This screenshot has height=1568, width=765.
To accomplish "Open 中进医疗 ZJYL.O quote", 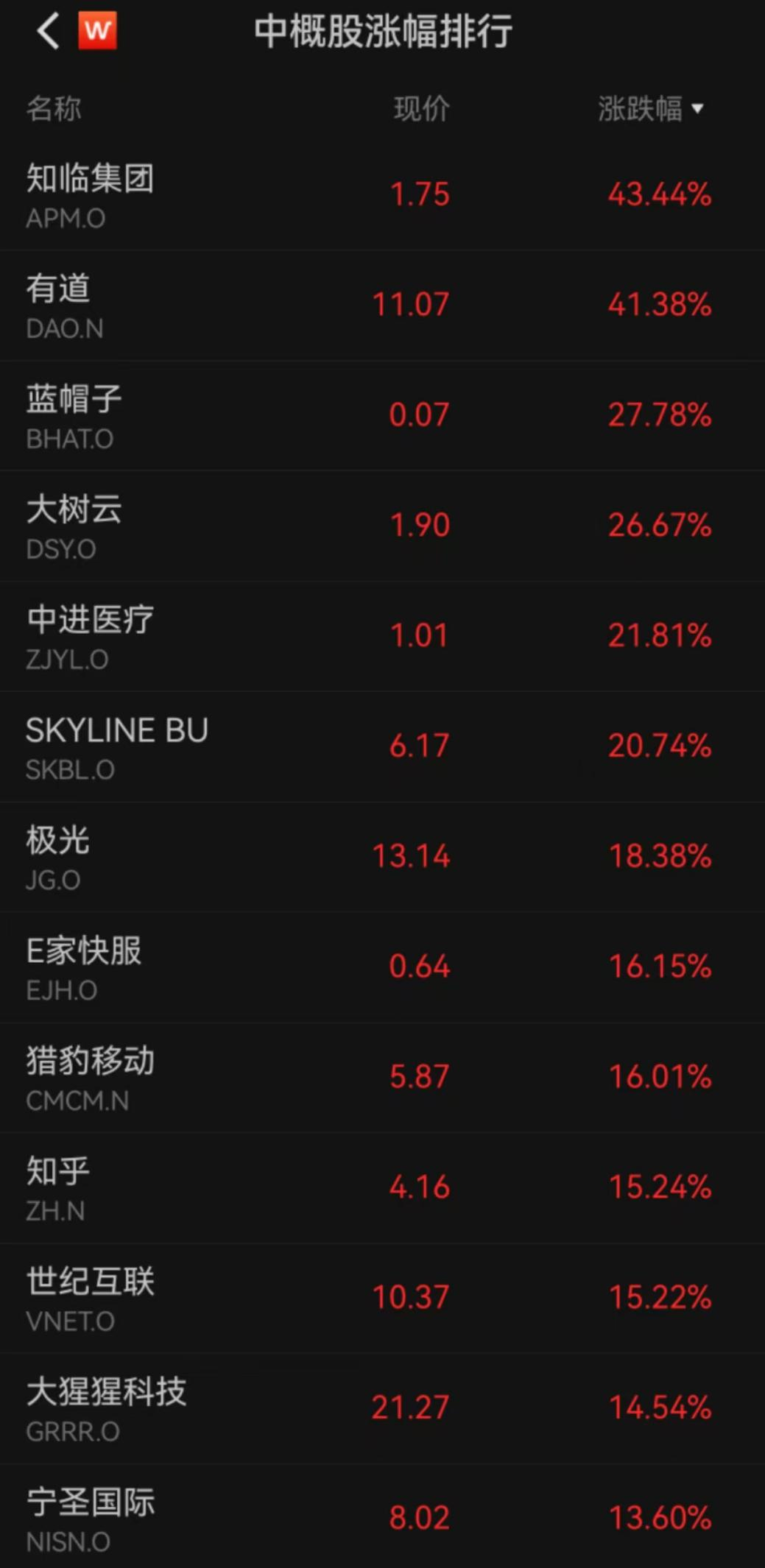I will coord(382,637).
